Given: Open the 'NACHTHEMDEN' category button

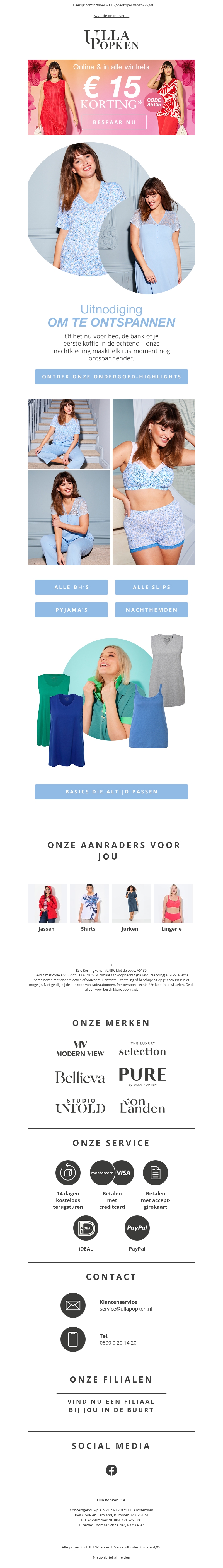Looking at the screenshot, I should (151, 609).
